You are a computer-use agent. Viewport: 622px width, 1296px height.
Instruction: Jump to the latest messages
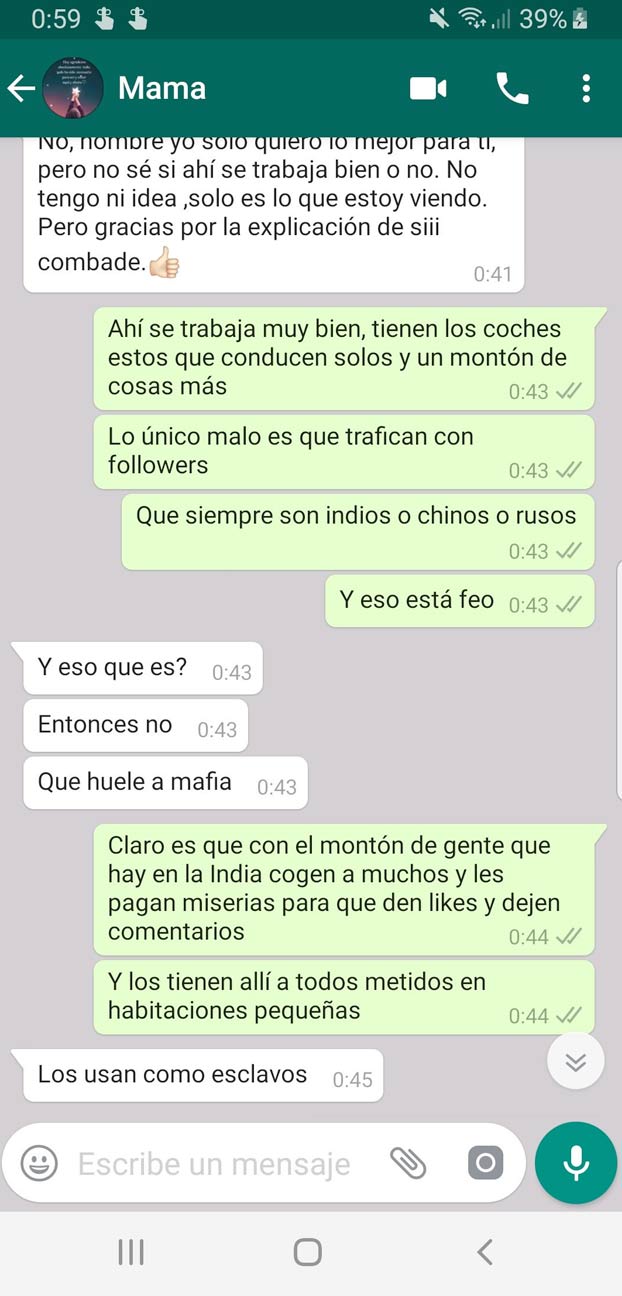[x=576, y=1061]
